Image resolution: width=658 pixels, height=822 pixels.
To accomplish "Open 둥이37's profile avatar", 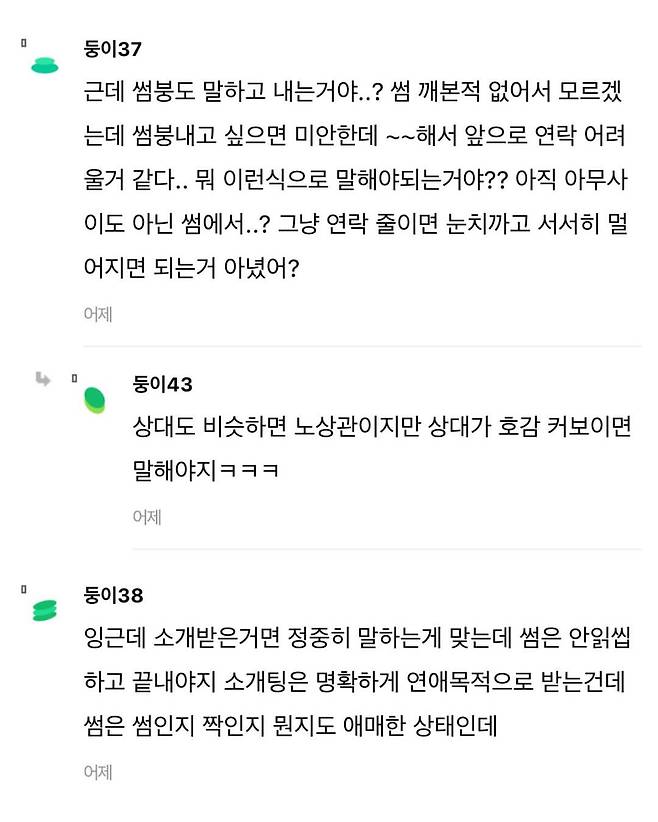I will [x=46, y=65].
